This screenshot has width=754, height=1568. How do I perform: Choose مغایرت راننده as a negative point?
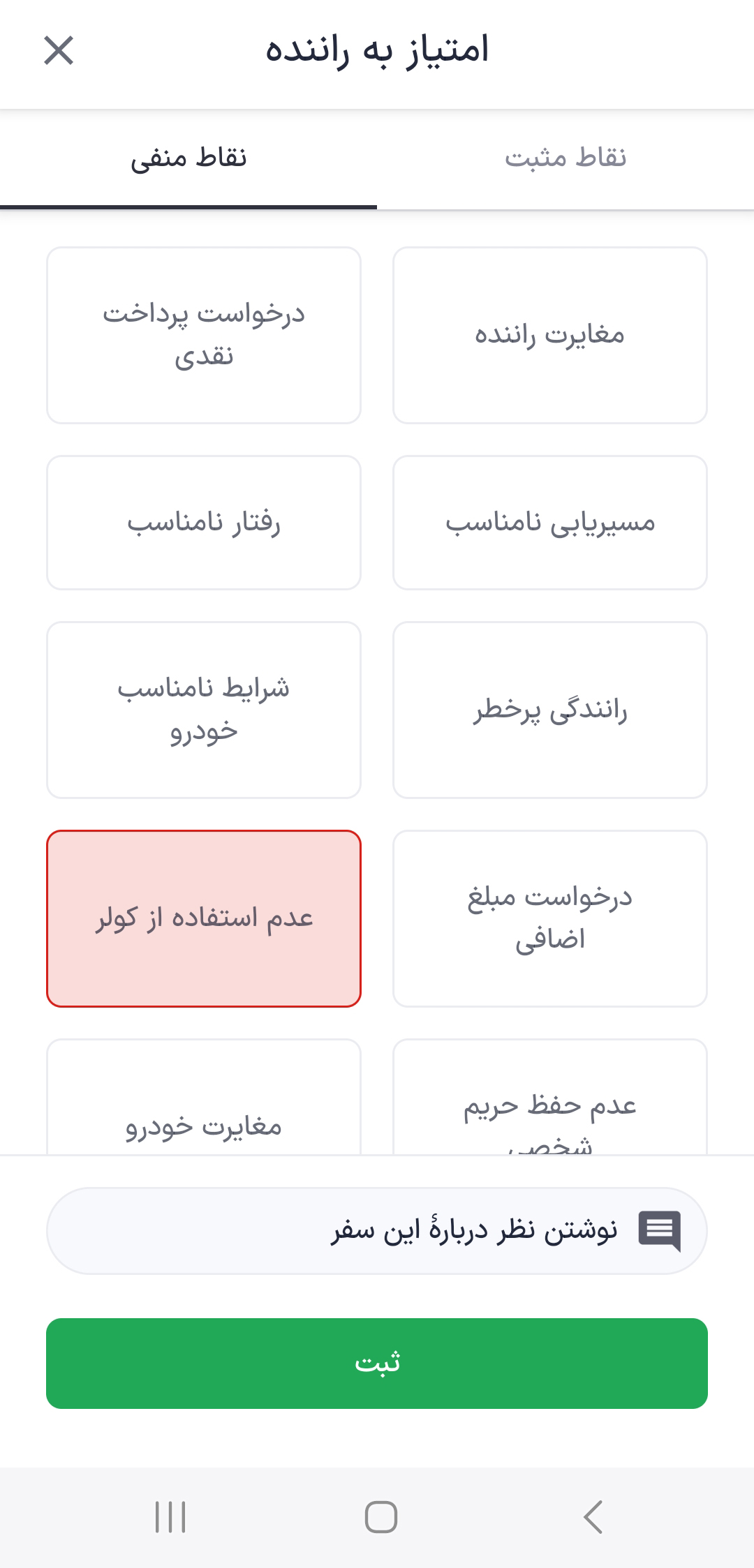point(550,335)
